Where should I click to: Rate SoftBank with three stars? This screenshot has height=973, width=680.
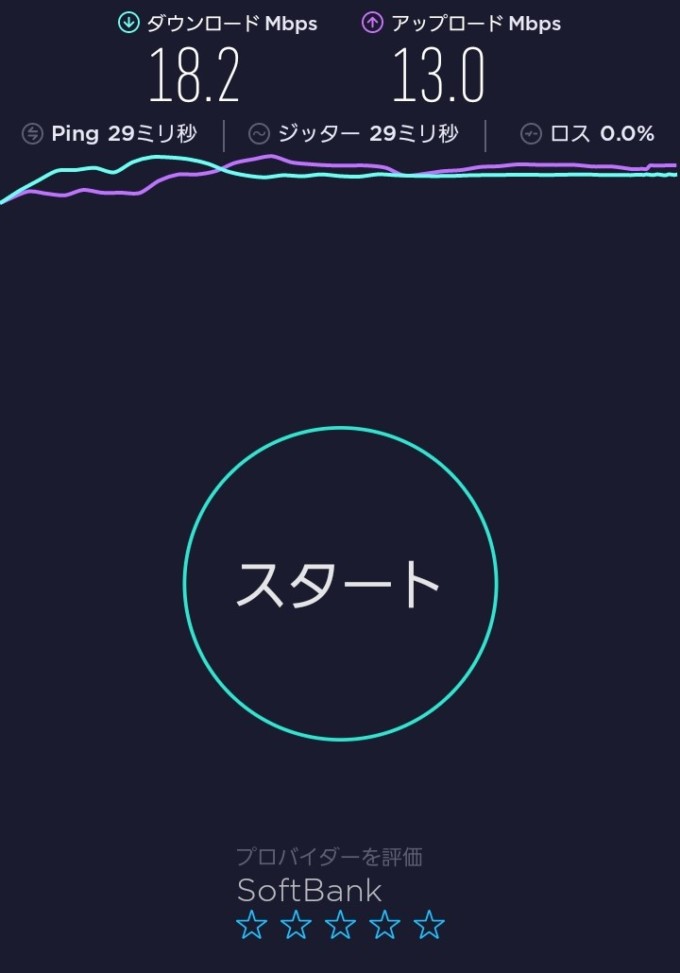(x=340, y=925)
